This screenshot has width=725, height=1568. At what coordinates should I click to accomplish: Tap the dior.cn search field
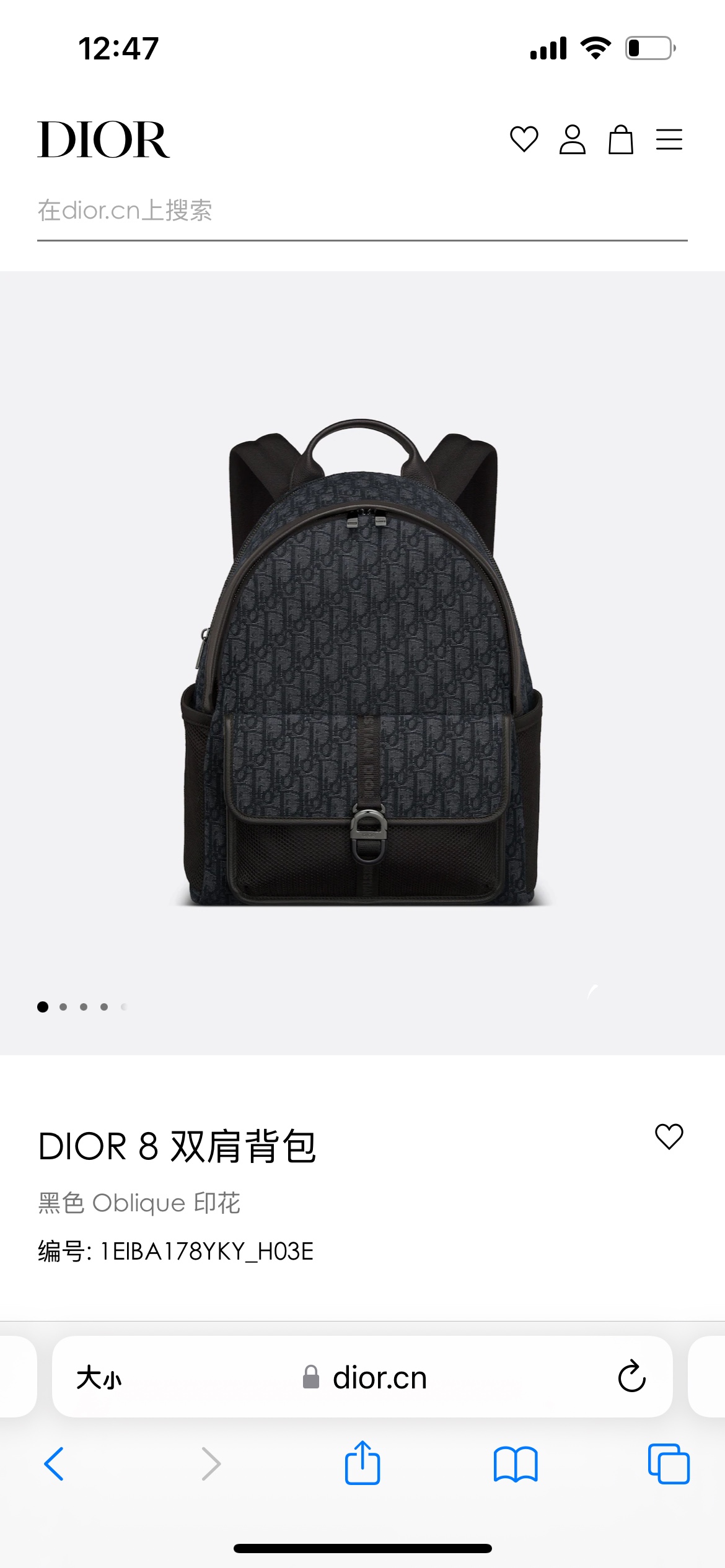[362, 211]
